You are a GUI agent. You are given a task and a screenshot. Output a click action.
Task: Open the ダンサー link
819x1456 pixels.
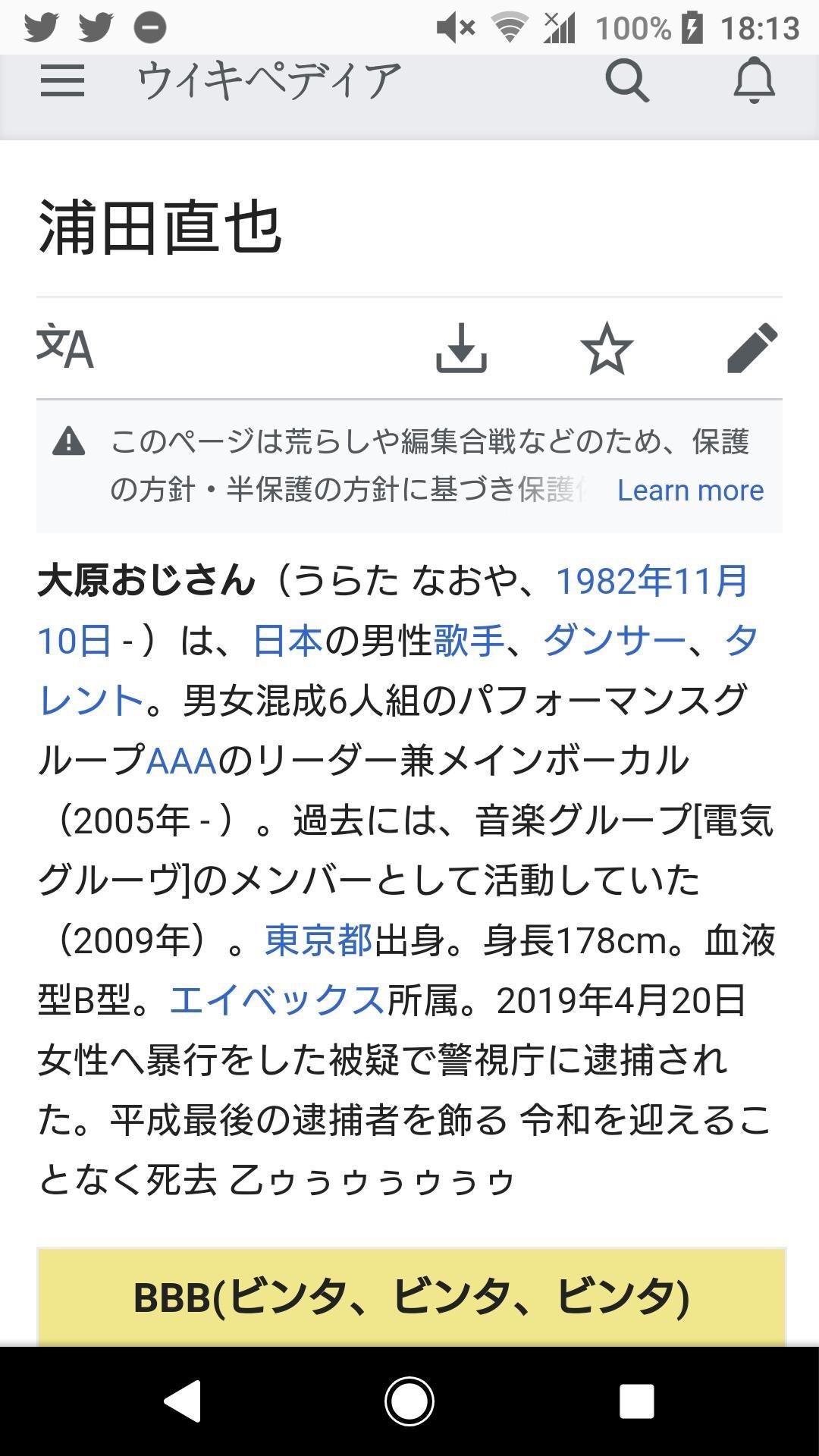[x=613, y=641]
